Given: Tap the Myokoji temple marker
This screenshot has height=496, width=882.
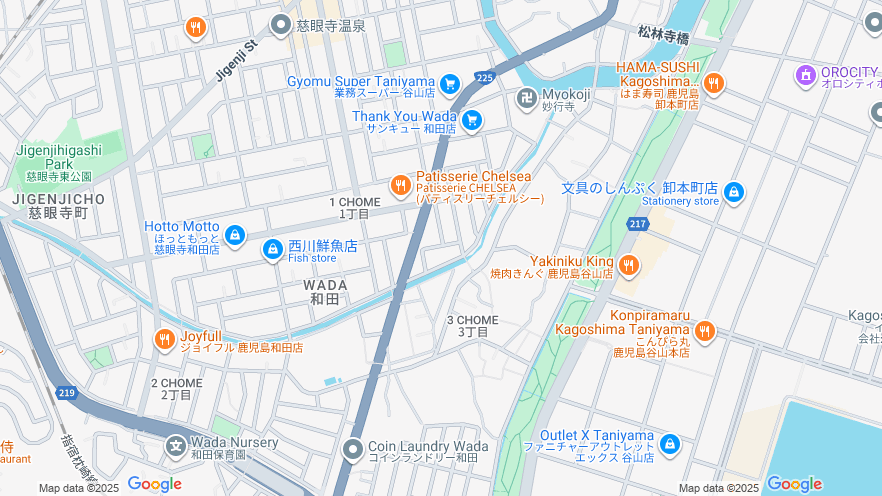Looking at the screenshot, I should (527, 97).
